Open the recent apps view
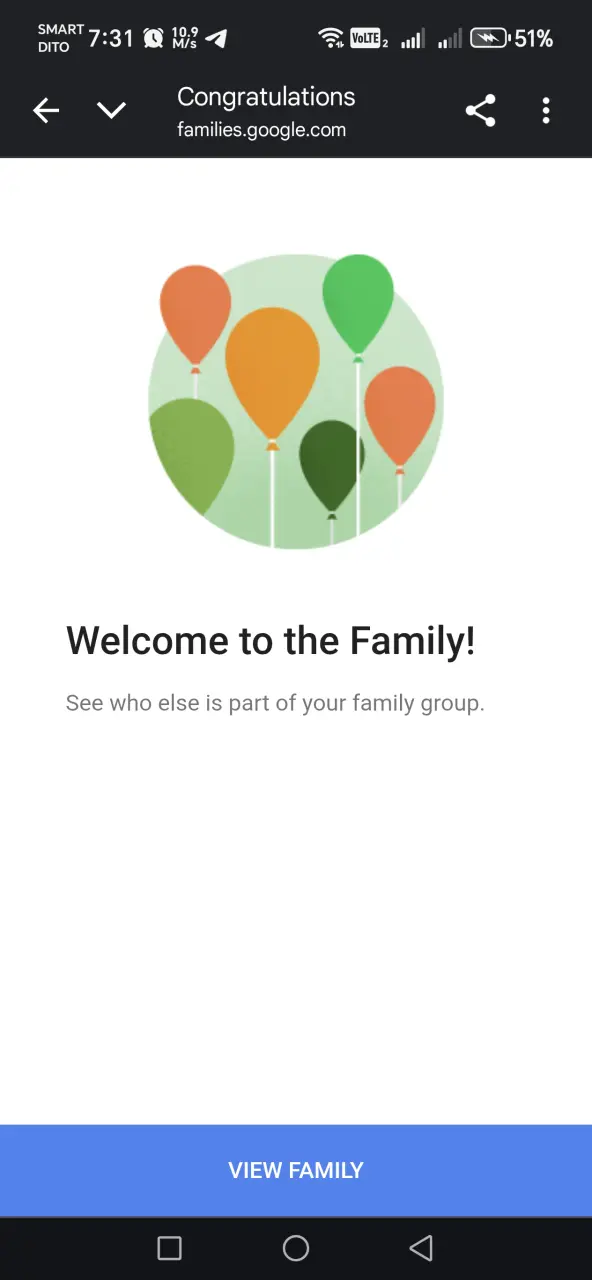The width and height of the screenshot is (592, 1280). [170, 1248]
